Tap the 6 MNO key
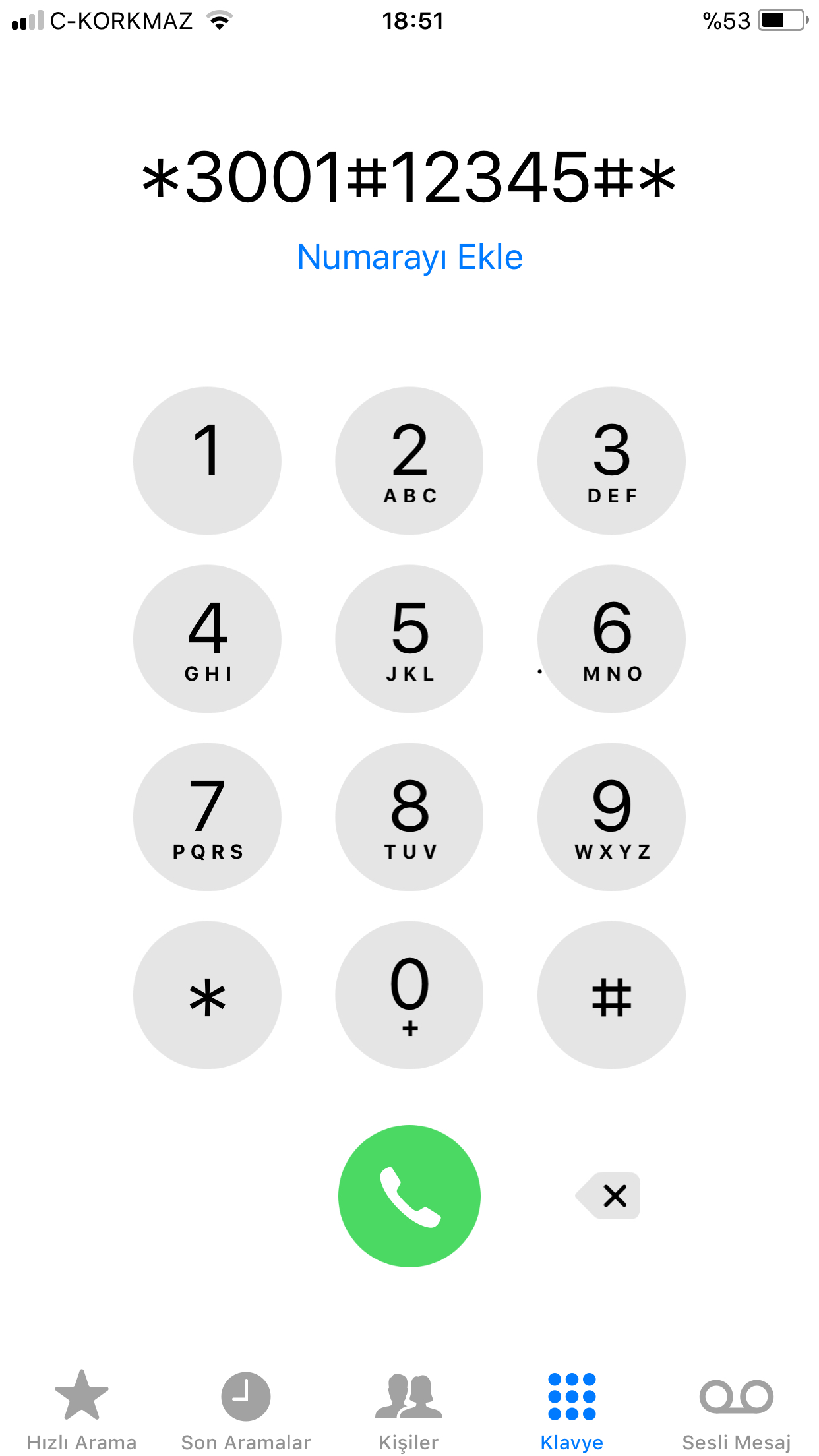This screenshot has height=1456, width=819. pos(611,638)
